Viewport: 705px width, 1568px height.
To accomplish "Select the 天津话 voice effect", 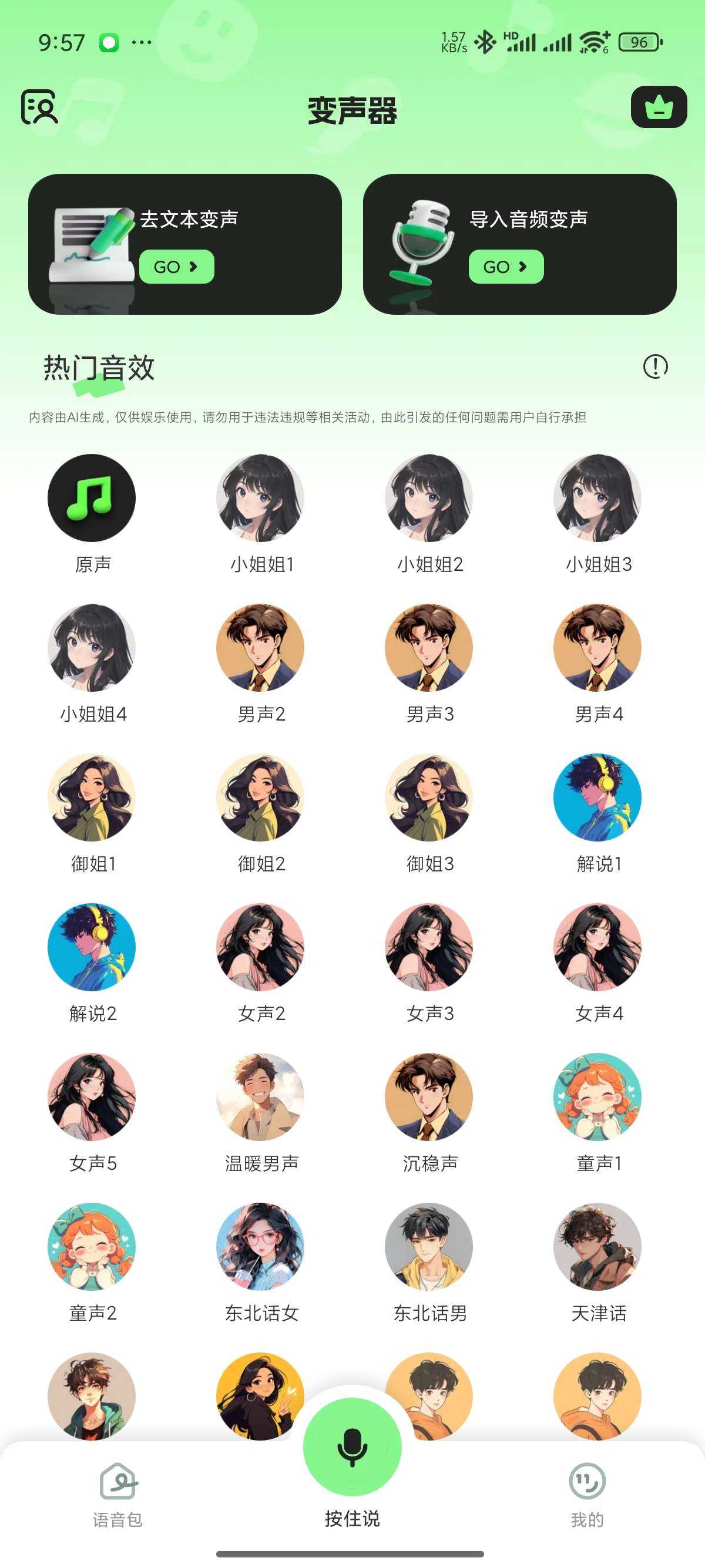I will pos(597,1247).
